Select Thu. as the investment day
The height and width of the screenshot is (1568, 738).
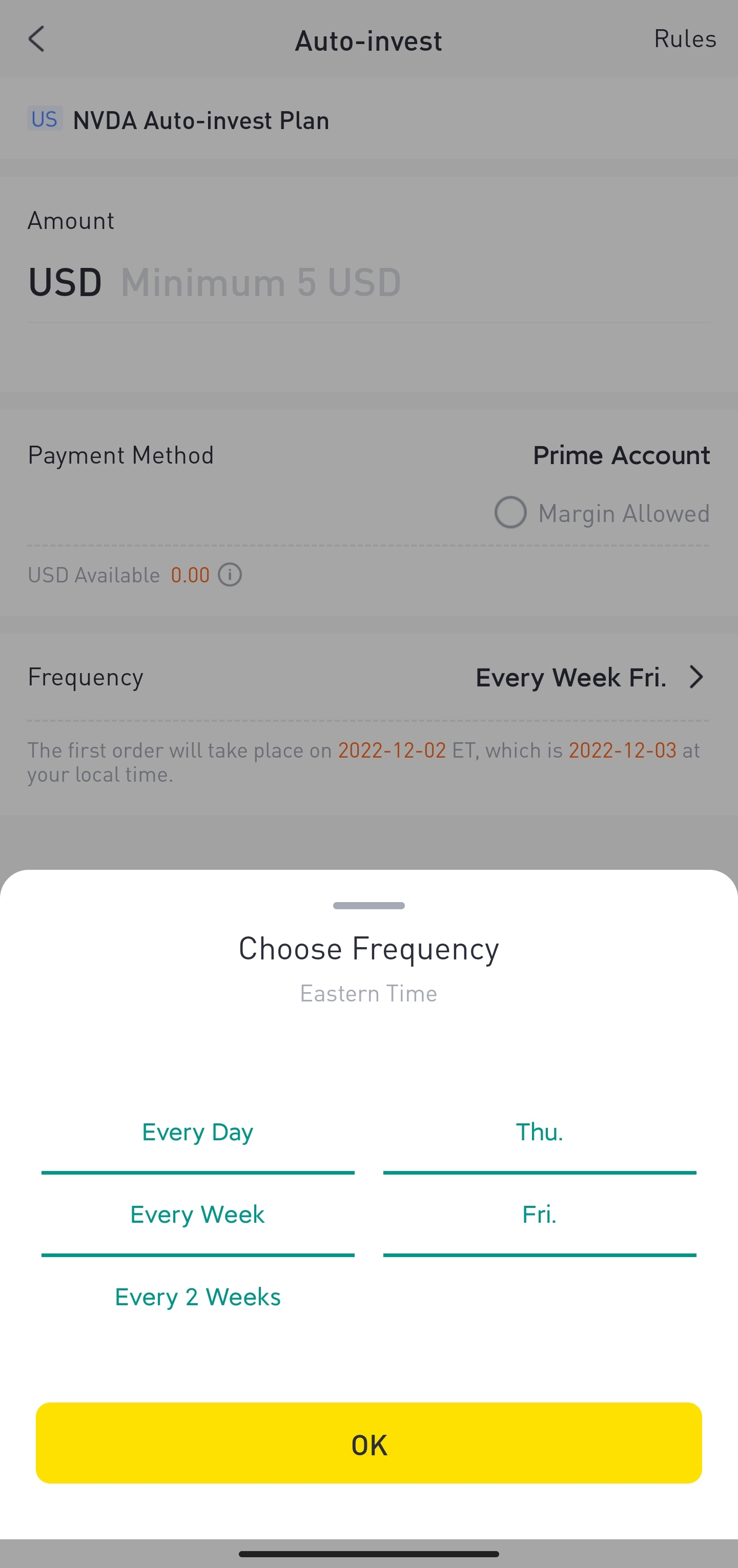click(539, 1132)
